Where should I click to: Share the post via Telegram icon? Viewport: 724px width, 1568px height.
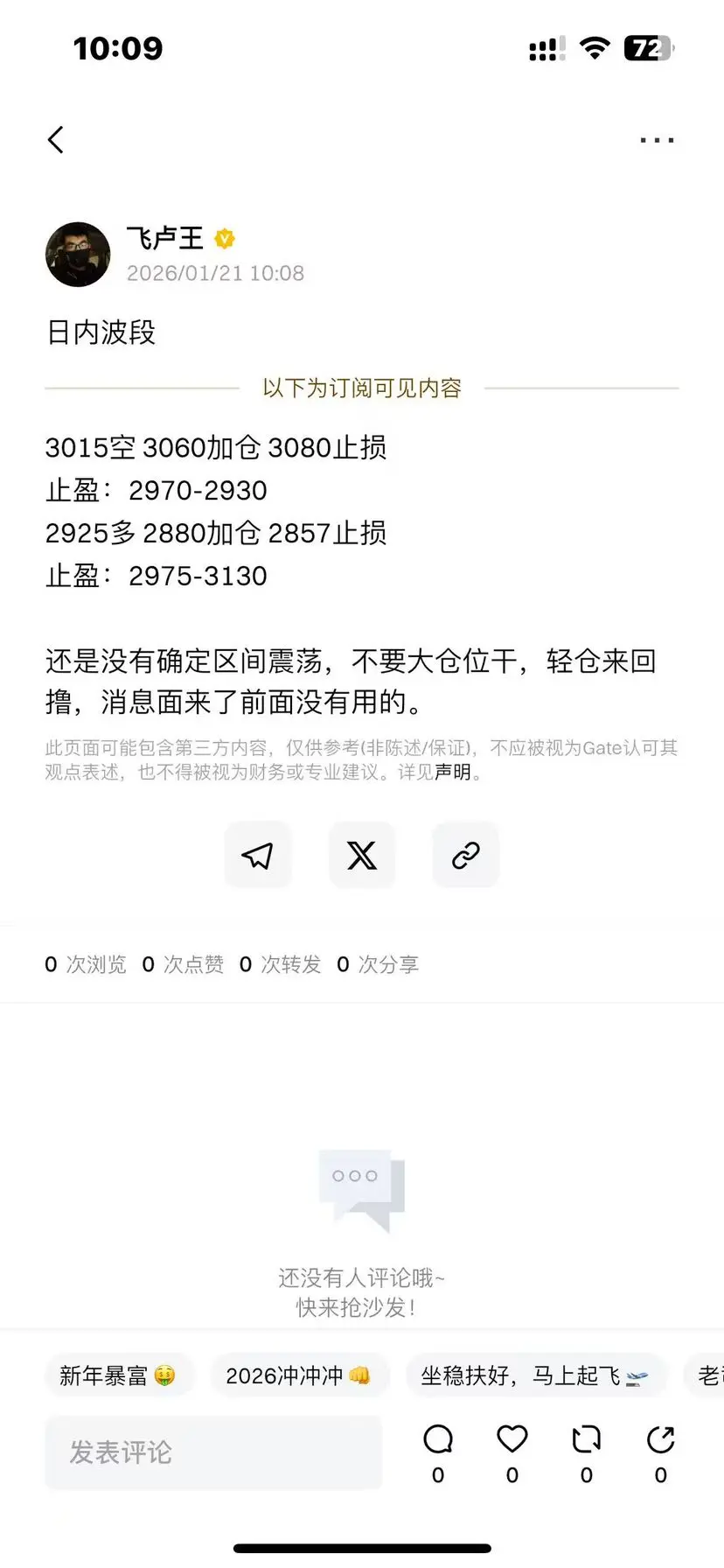click(258, 855)
